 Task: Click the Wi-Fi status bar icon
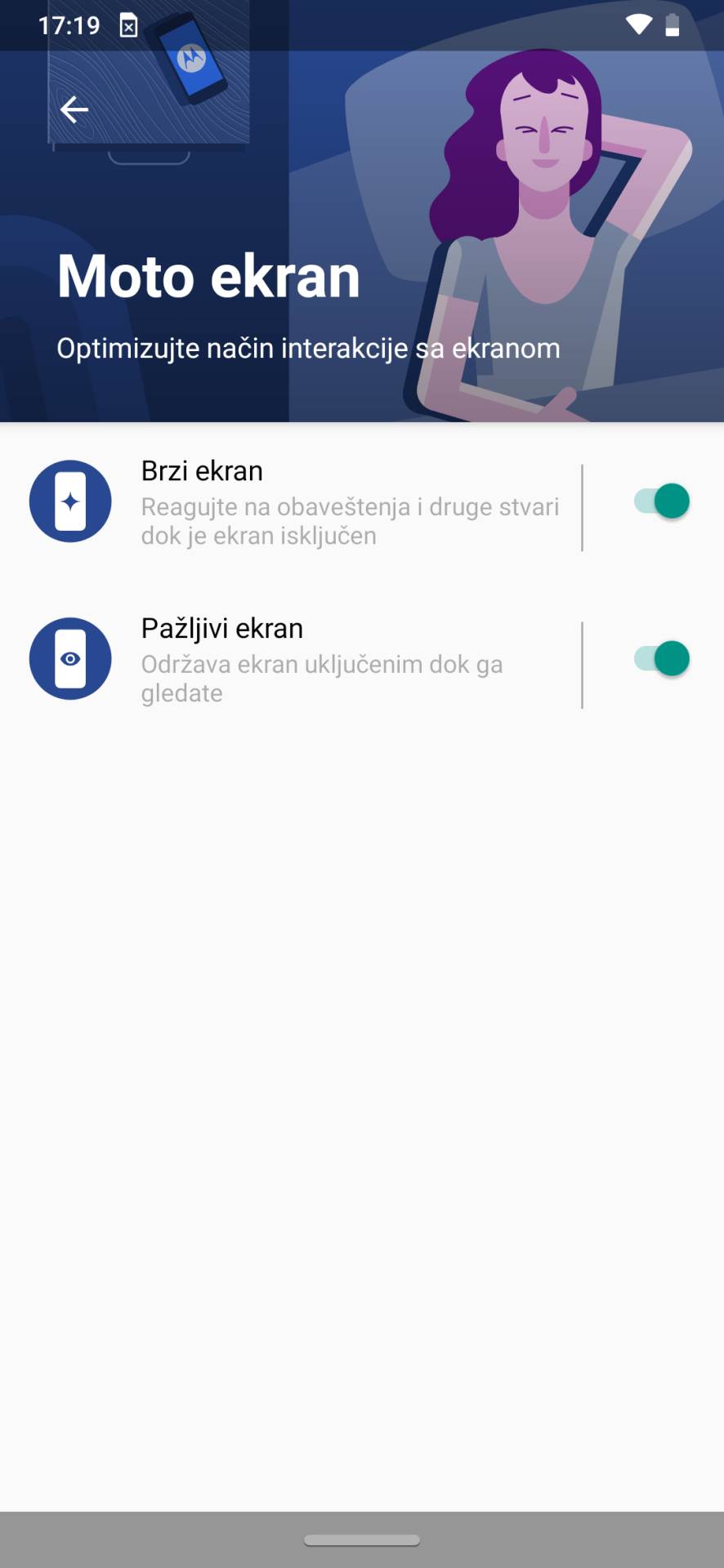click(639, 24)
